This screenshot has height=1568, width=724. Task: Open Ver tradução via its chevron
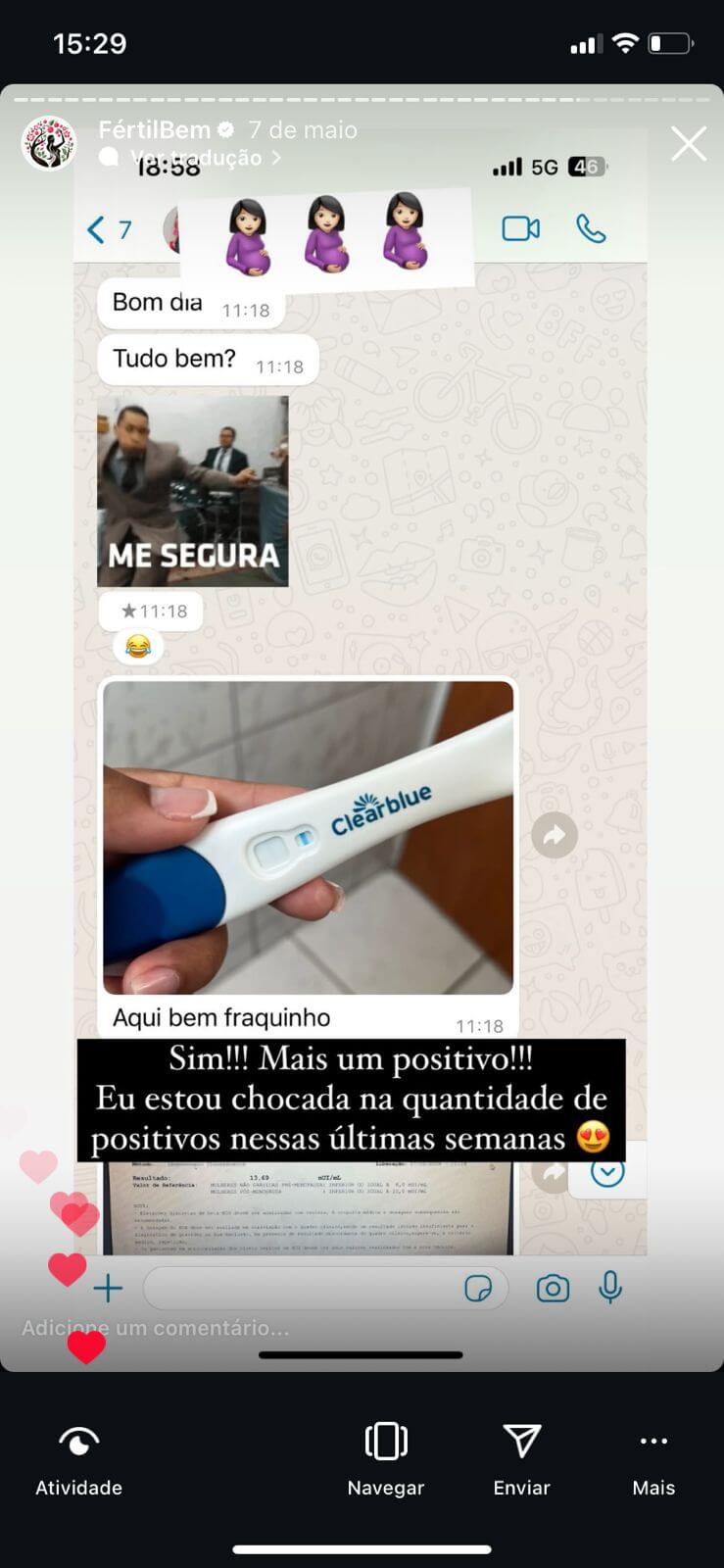pyautogui.click(x=275, y=157)
